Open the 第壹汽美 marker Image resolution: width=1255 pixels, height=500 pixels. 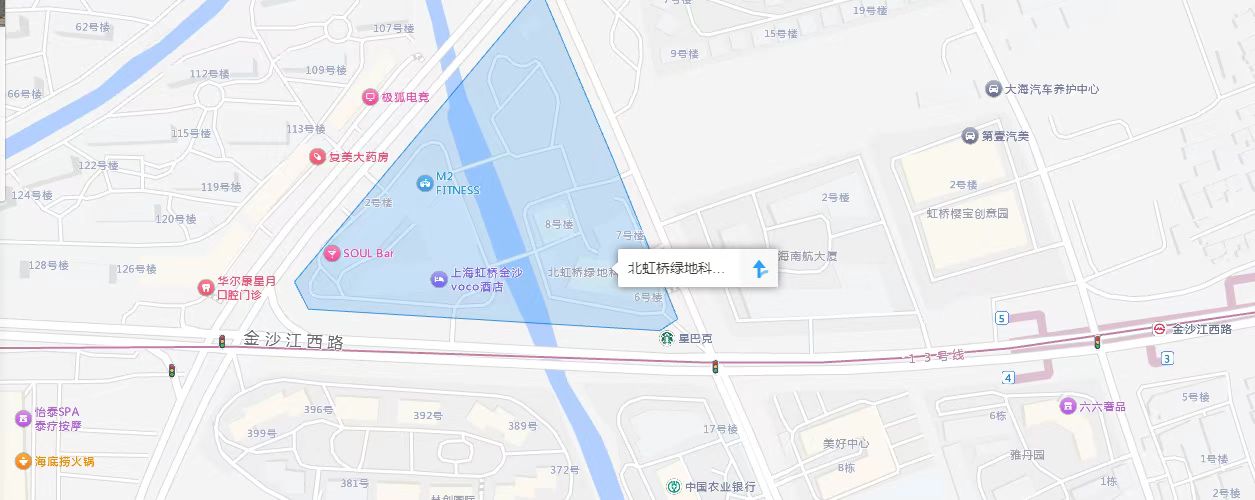969,136
